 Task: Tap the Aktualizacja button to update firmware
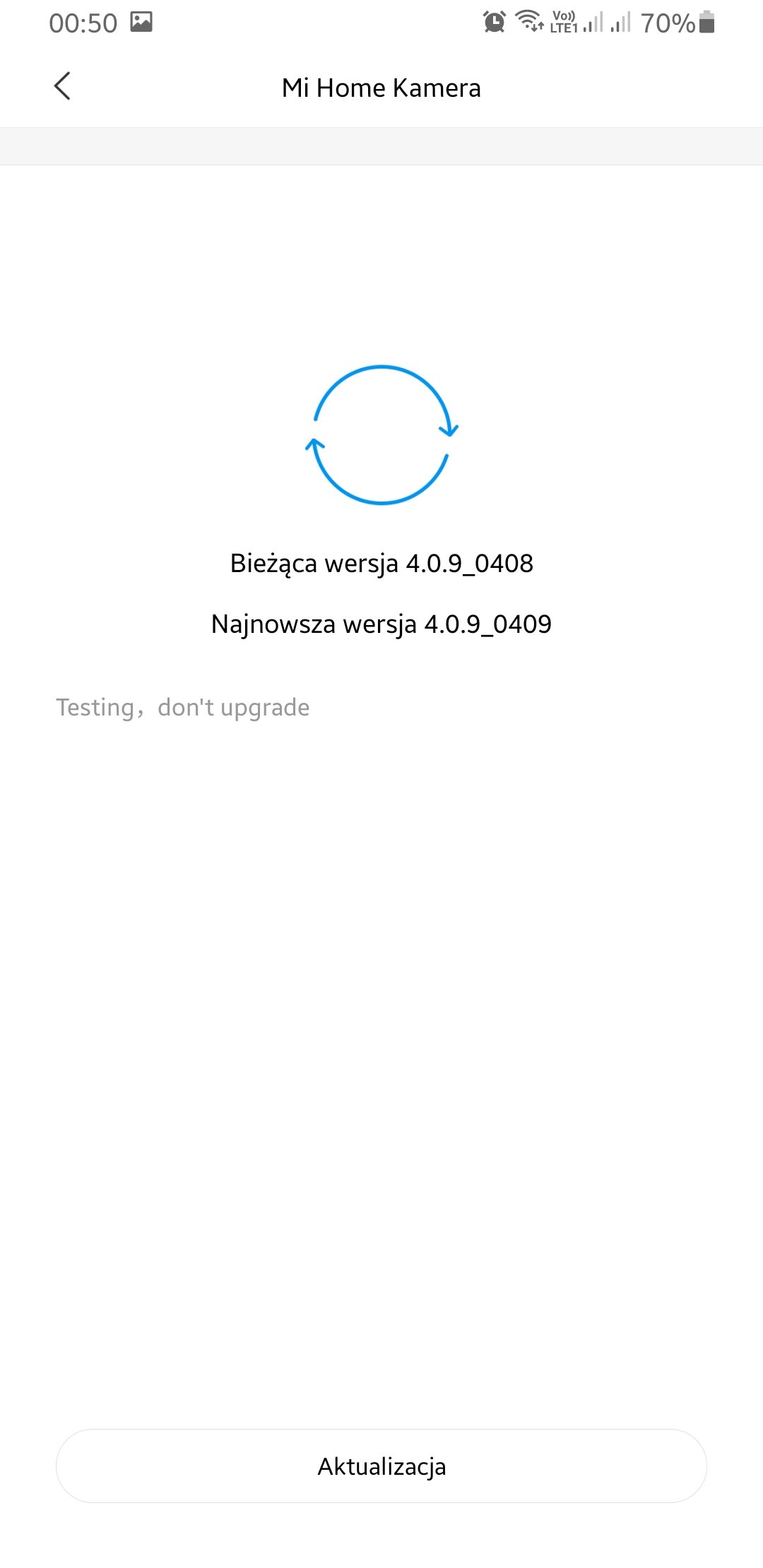click(381, 1466)
